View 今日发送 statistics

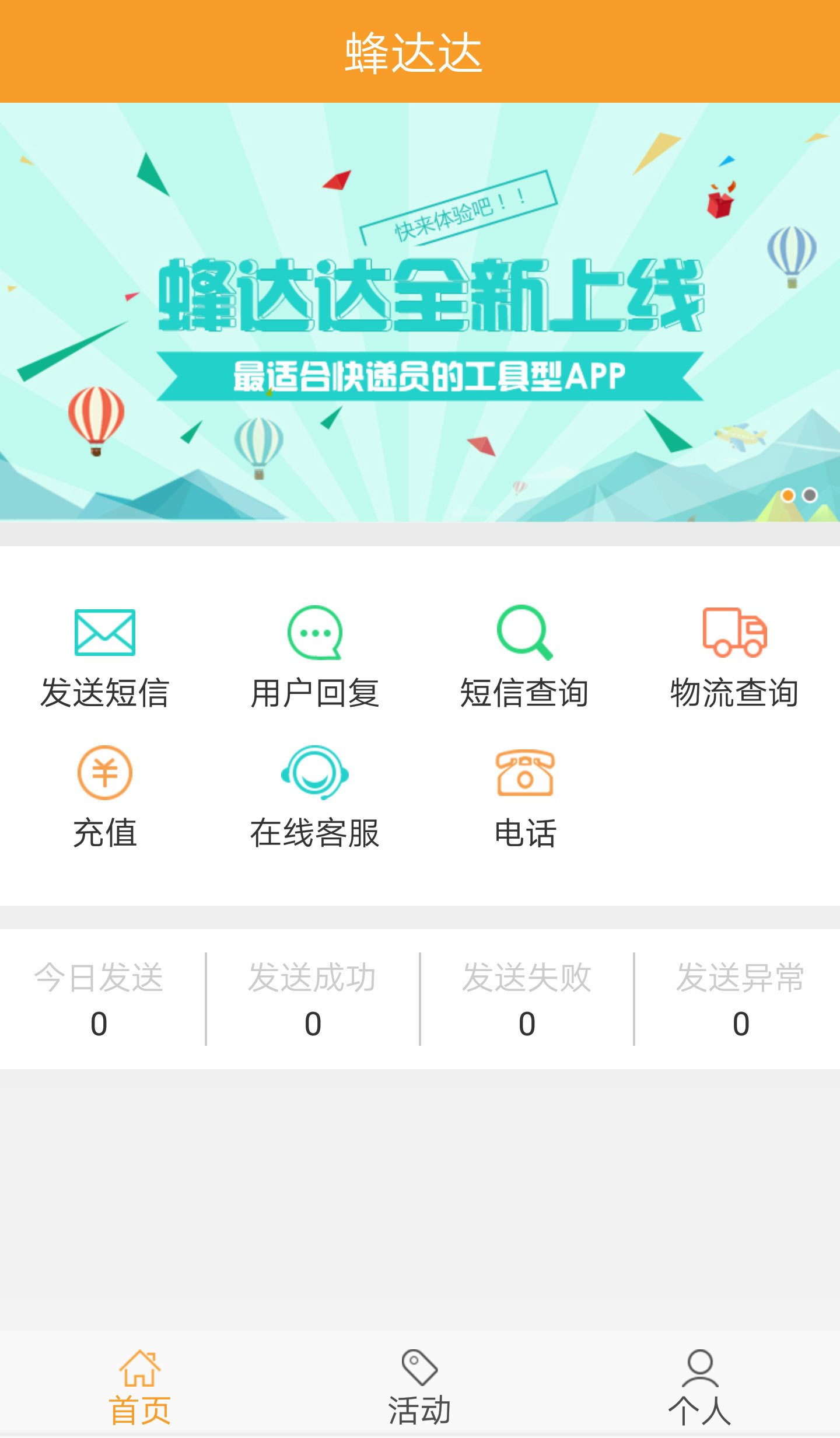tap(99, 999)
